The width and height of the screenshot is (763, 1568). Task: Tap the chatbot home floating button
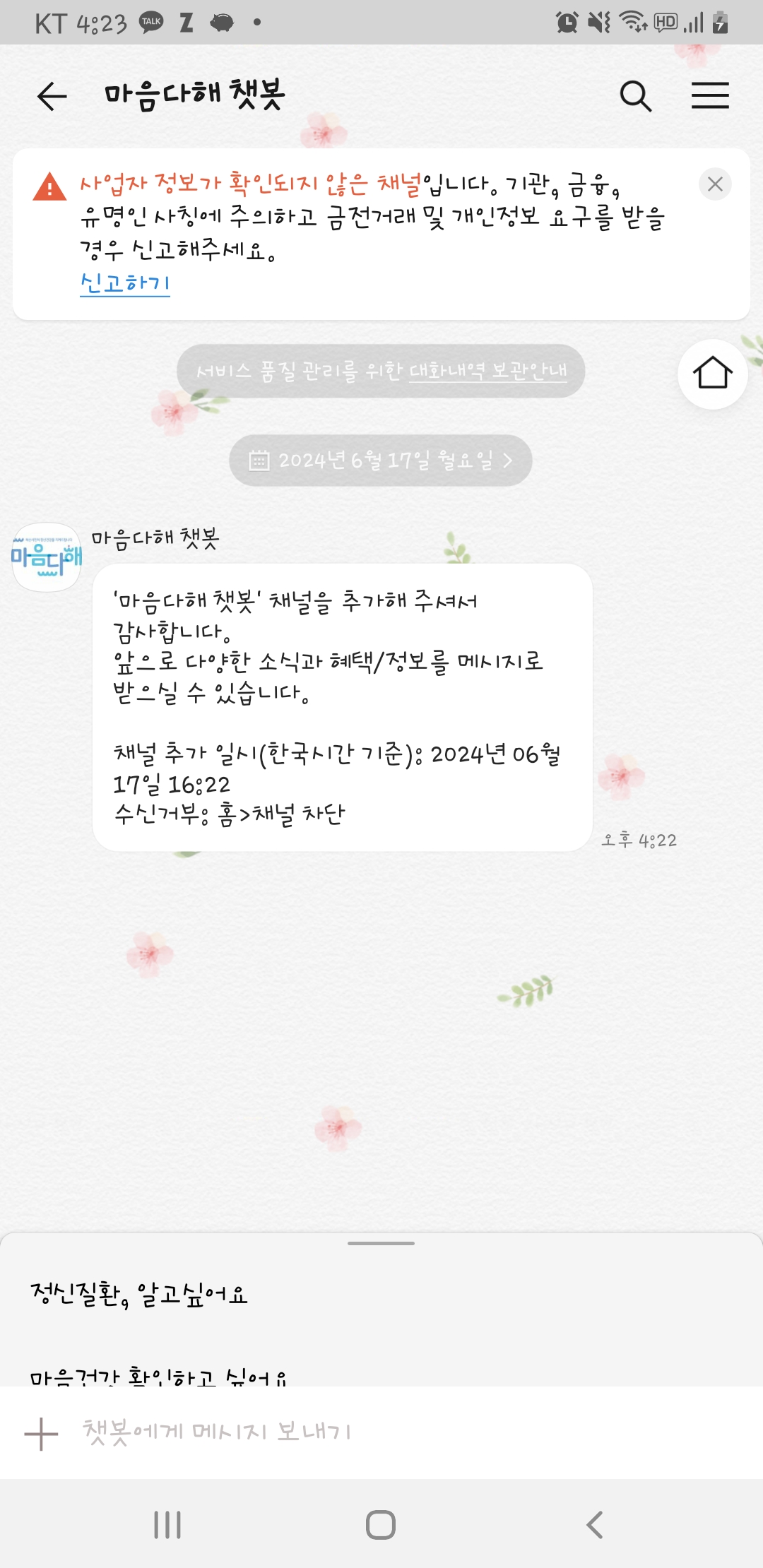point(712,374)
